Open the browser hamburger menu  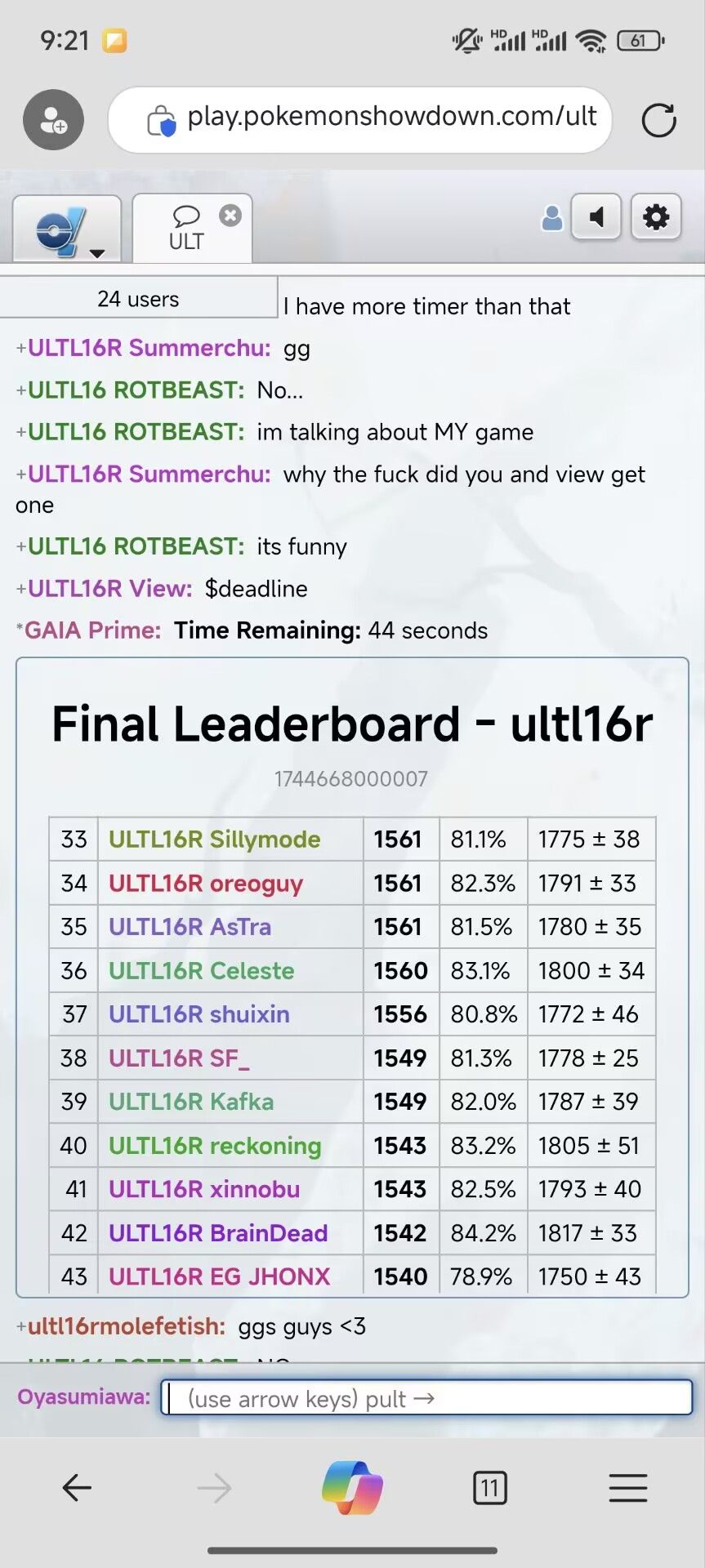point(627,1488)
